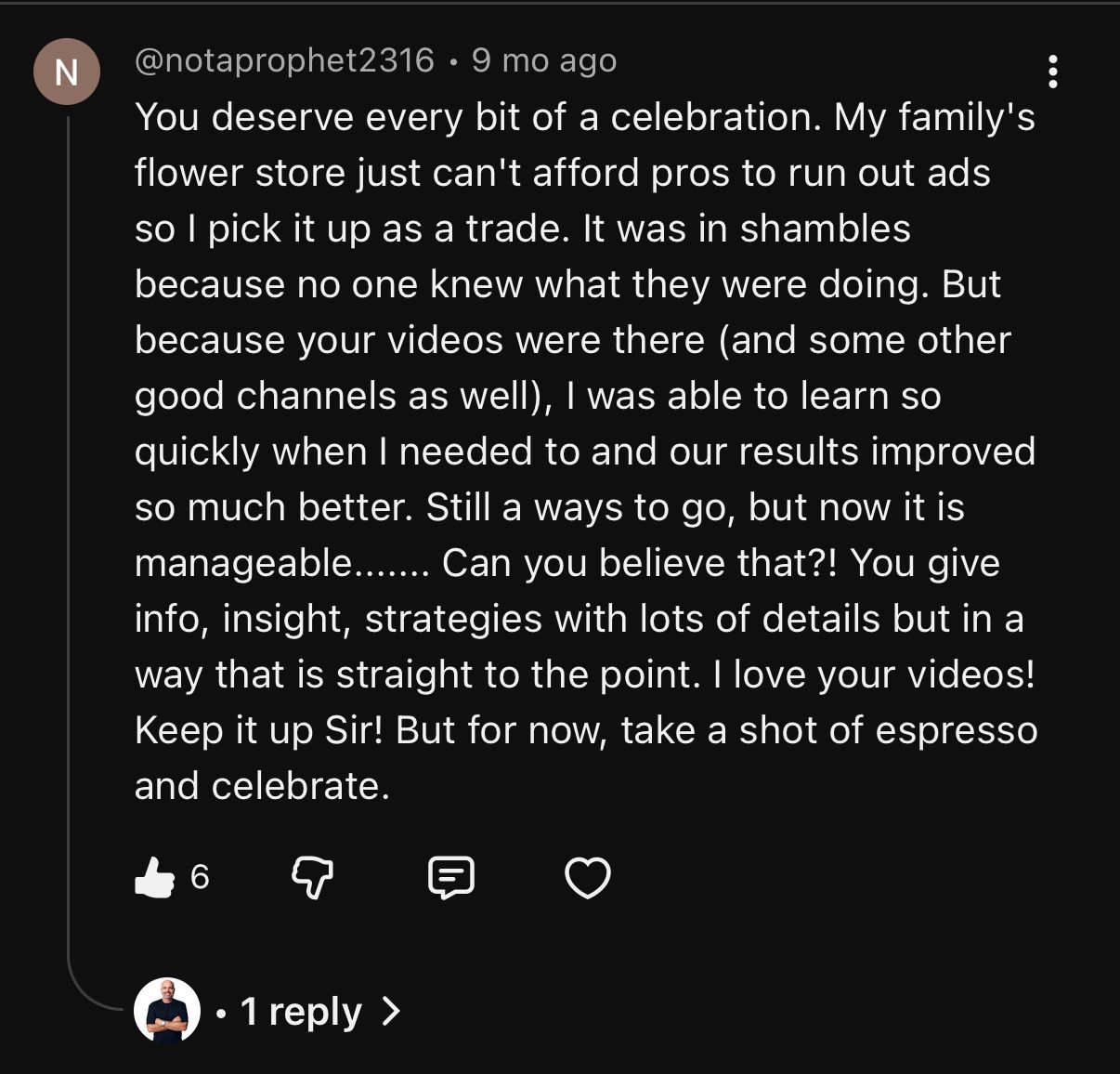This screenshot has height=1074, width=1120.
Task: Dislike this comment with thumbs down
Action: (312, 877)
